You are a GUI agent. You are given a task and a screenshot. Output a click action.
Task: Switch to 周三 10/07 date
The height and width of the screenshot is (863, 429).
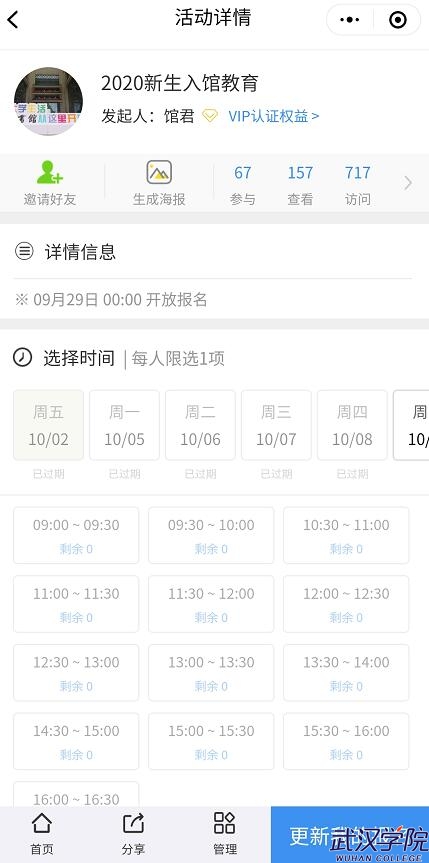click(276, 425)
